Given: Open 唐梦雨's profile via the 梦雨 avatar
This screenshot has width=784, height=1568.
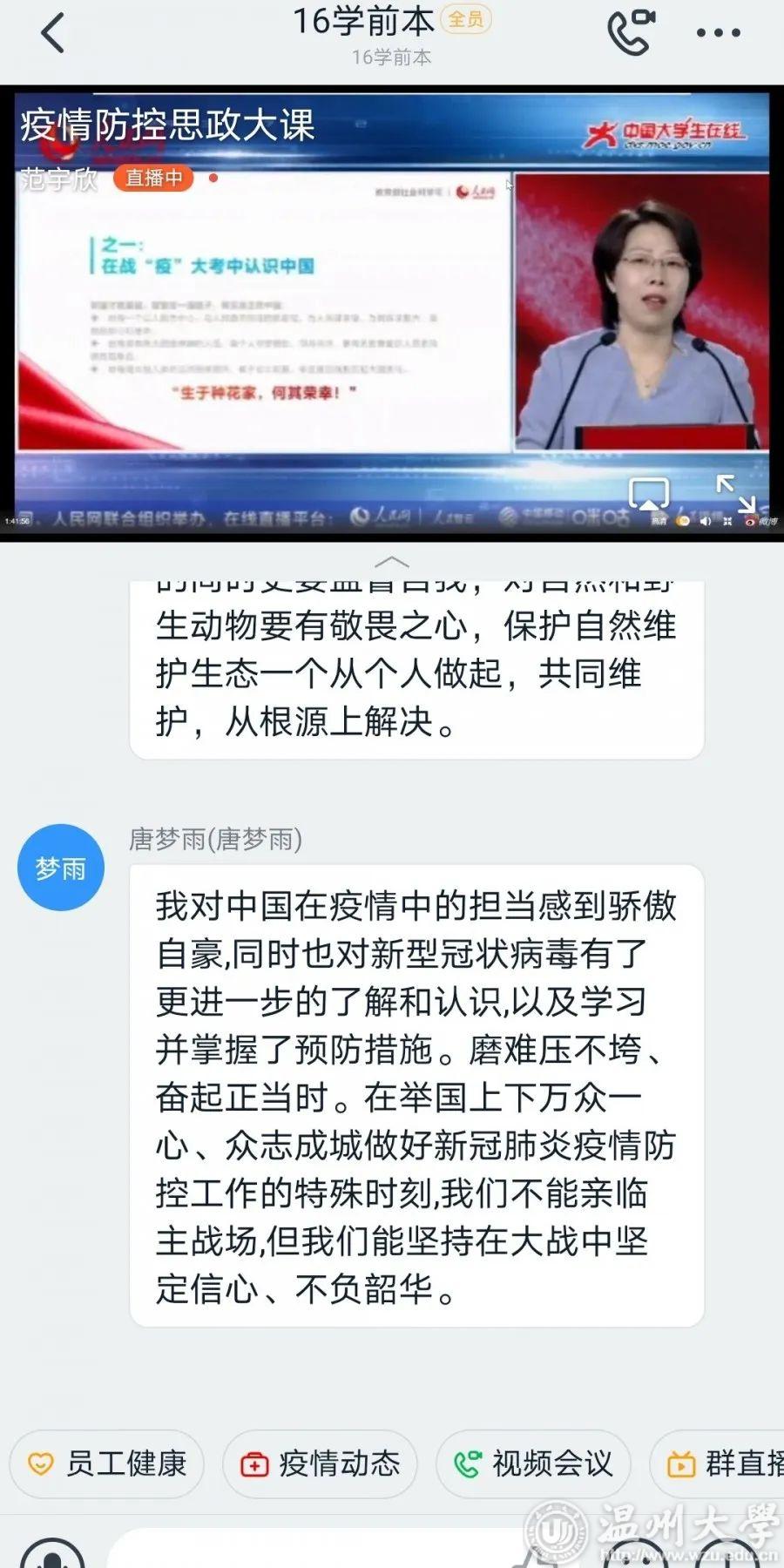Looking at the screenshot, I should [61, 868].
